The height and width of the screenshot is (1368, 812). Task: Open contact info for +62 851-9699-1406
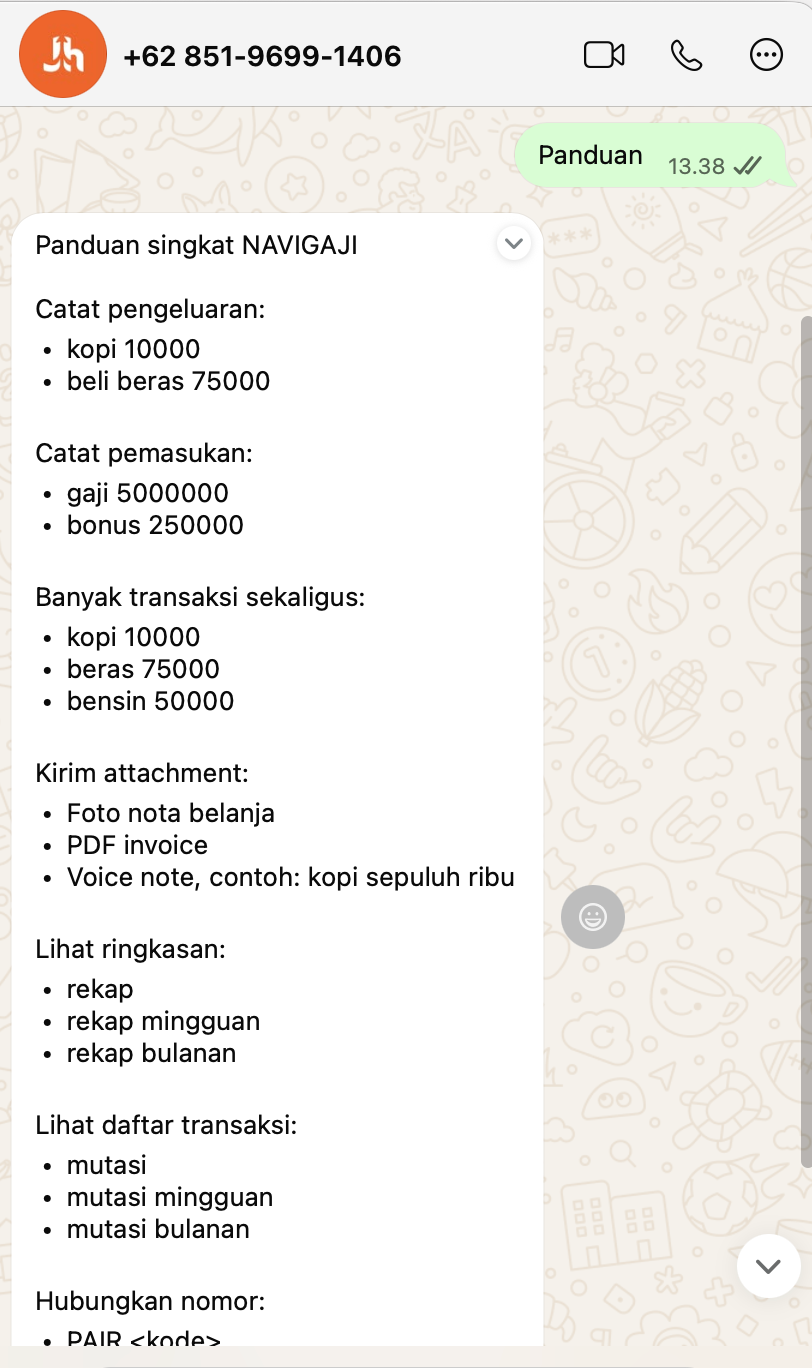[262, 56]
